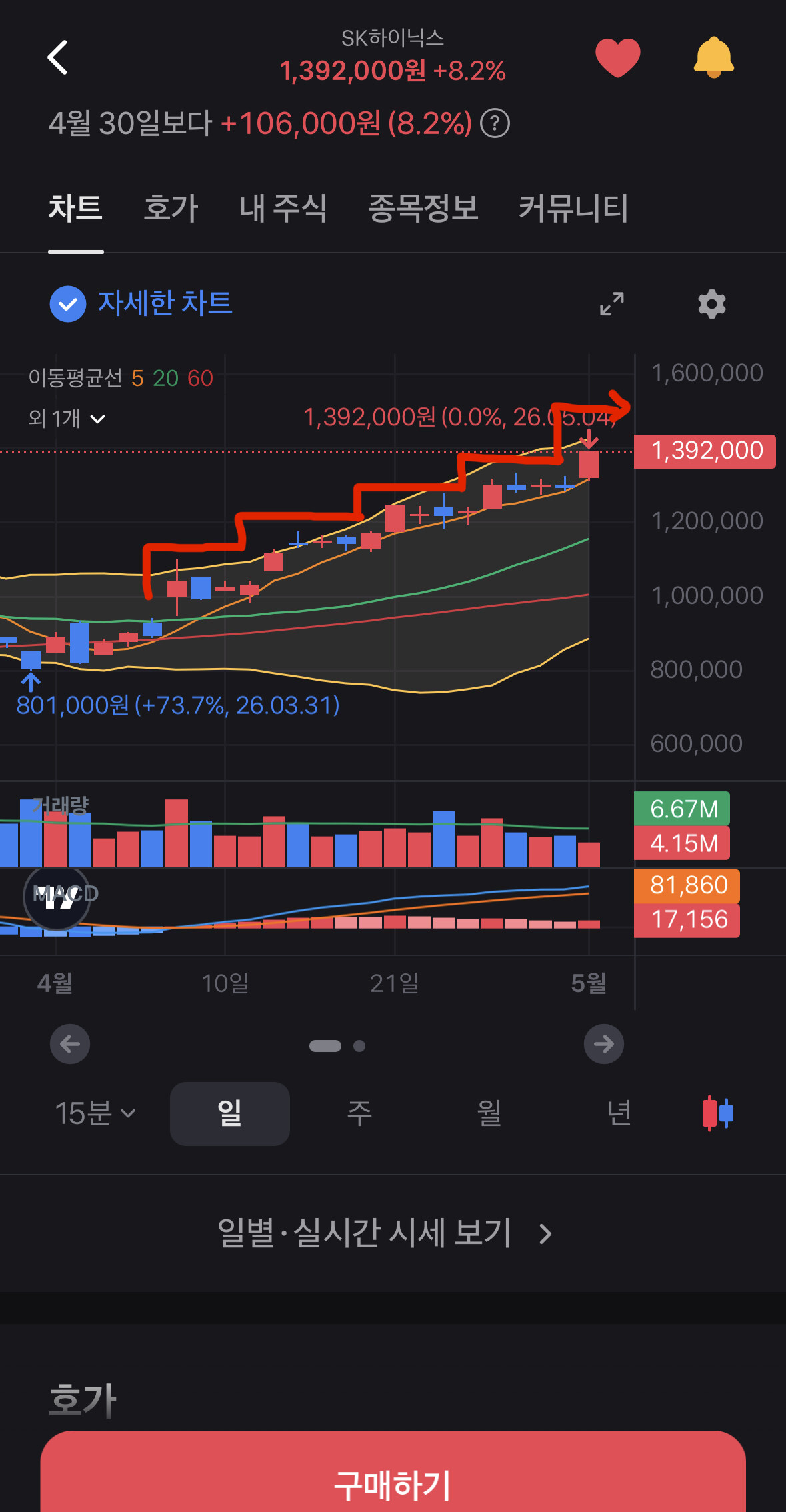Open the 커뮤니티 tab
This screenshot has width=786, height=1512.
(x=573, y=208)
